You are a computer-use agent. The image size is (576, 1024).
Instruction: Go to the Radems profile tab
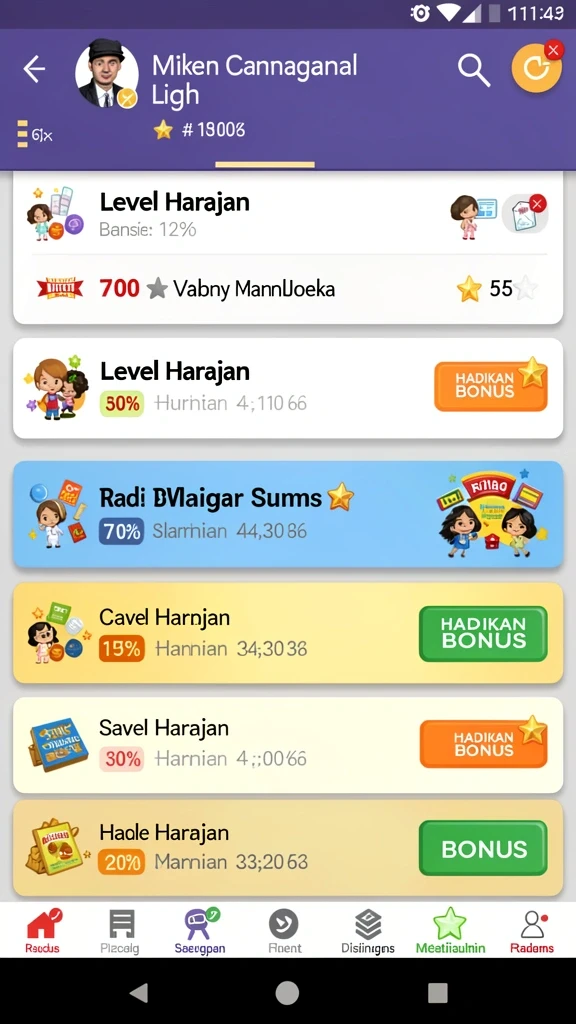[532, 931]
